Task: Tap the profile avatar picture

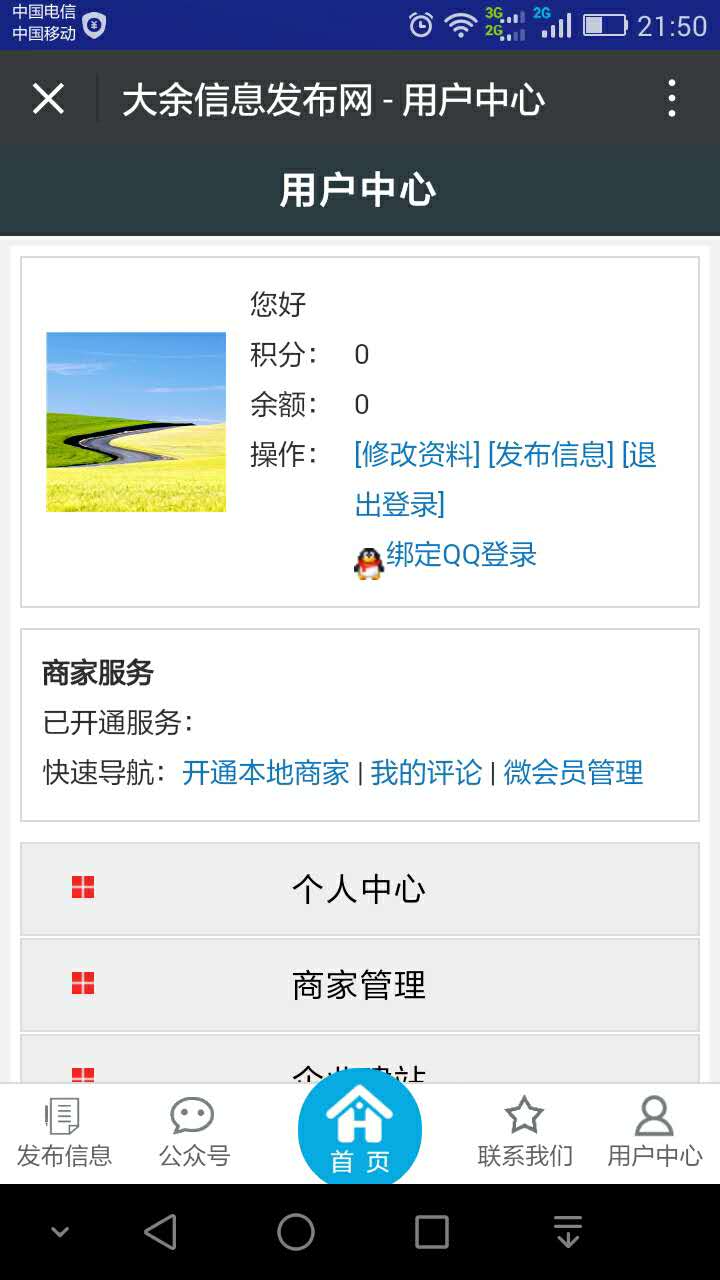Action: (136, 422)
